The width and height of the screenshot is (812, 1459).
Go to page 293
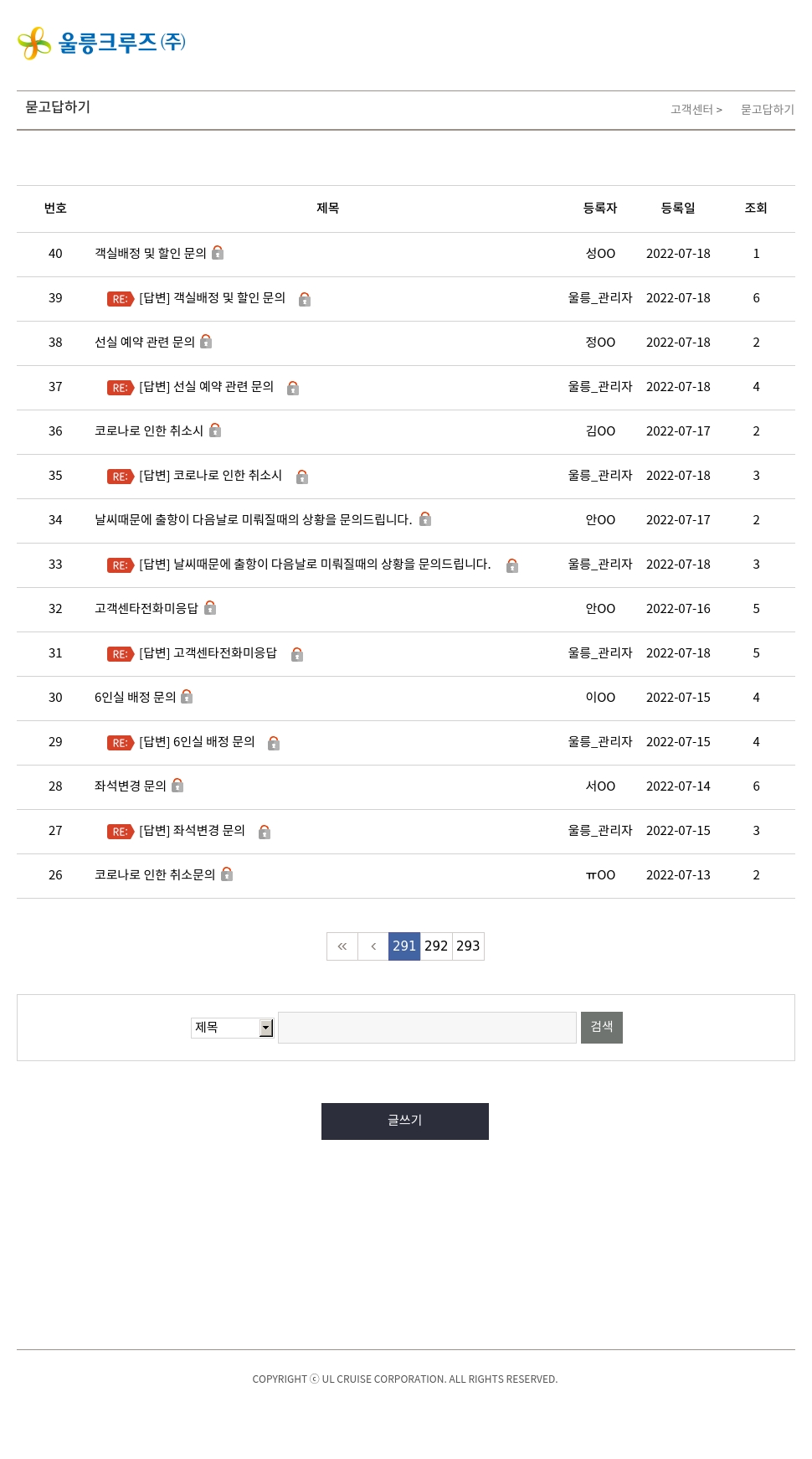[x=468, y=946]
